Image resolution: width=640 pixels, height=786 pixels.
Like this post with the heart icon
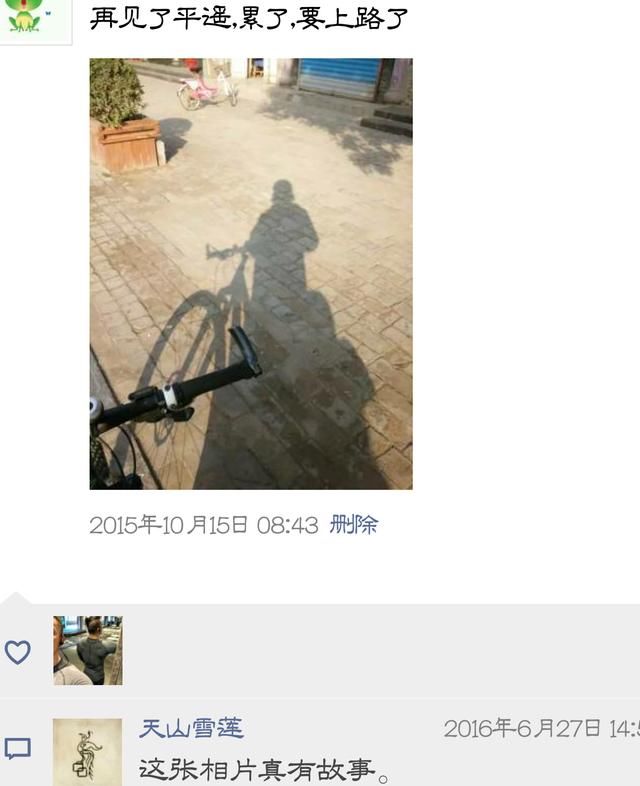(18, 652)
